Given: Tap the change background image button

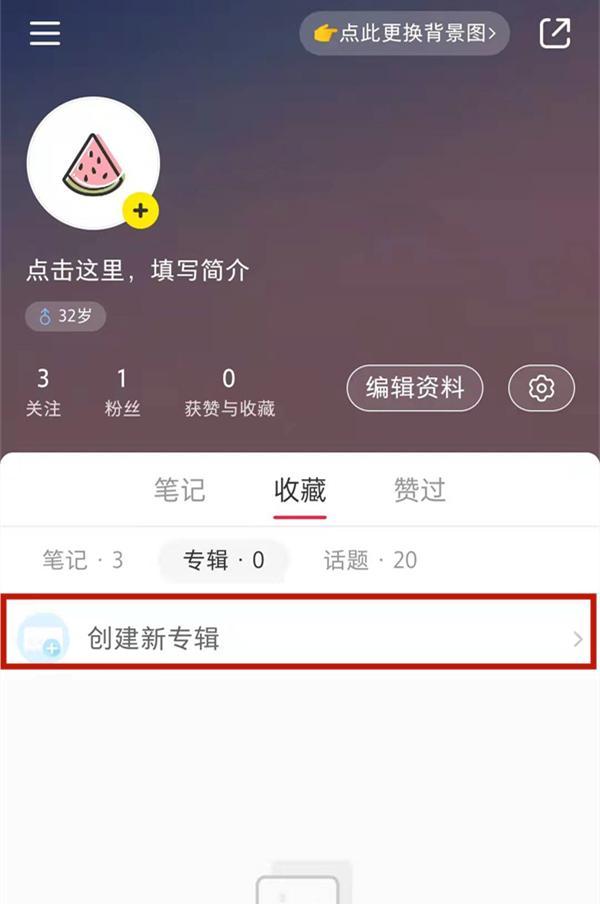Looking at the screenshot, I should tap(405, 33).
